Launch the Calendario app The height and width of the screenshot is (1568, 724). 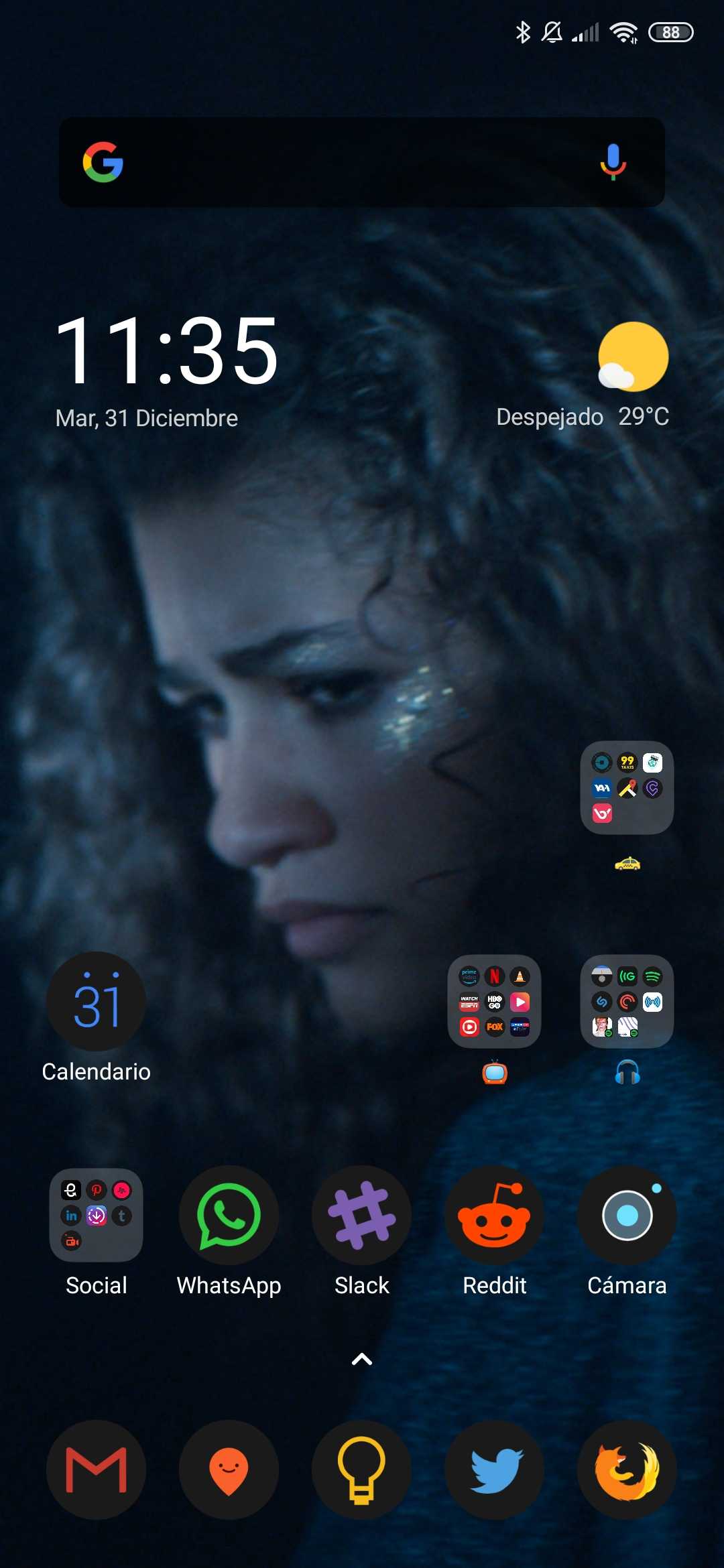click(x=96, y=1001)
